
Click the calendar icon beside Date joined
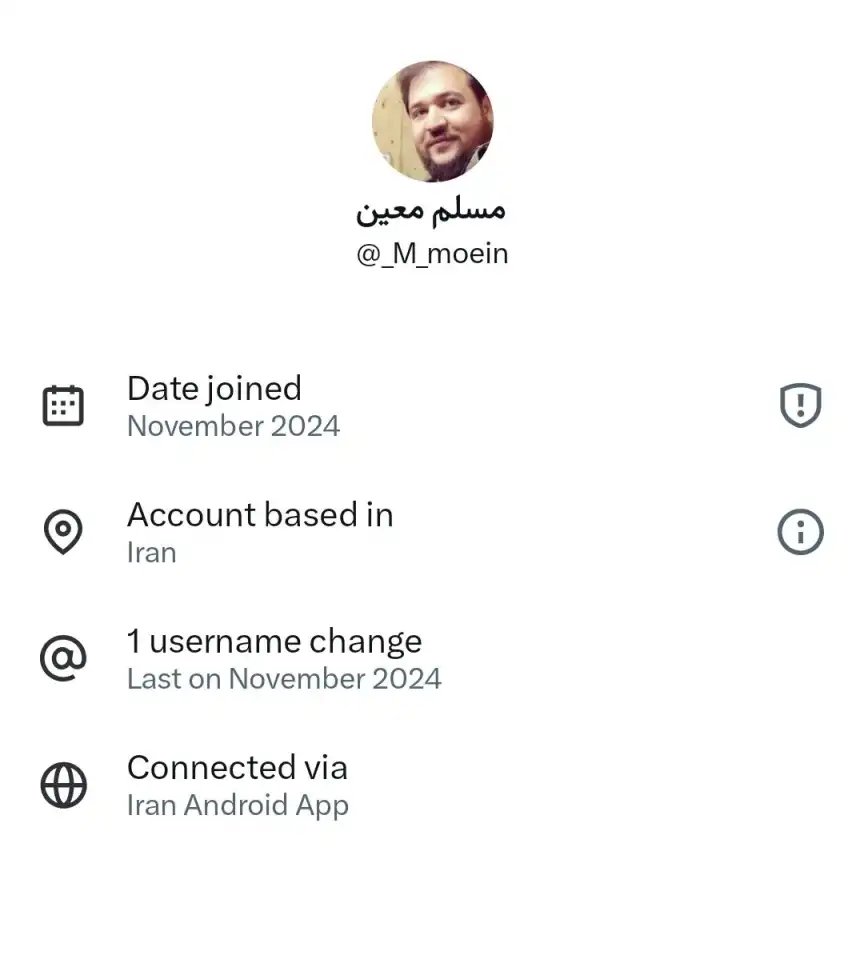[63, 404]
